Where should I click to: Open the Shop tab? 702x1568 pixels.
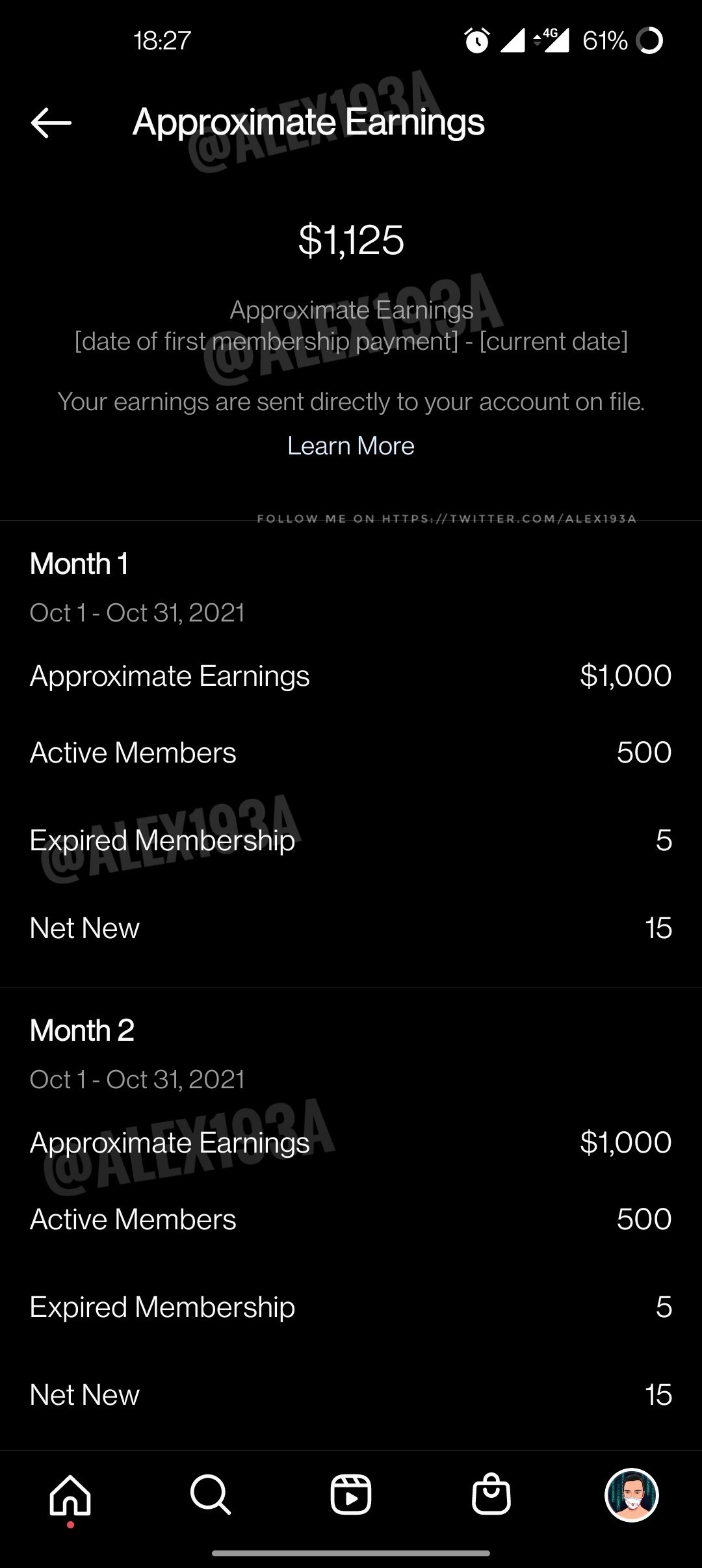click(x=491, y=1495)
